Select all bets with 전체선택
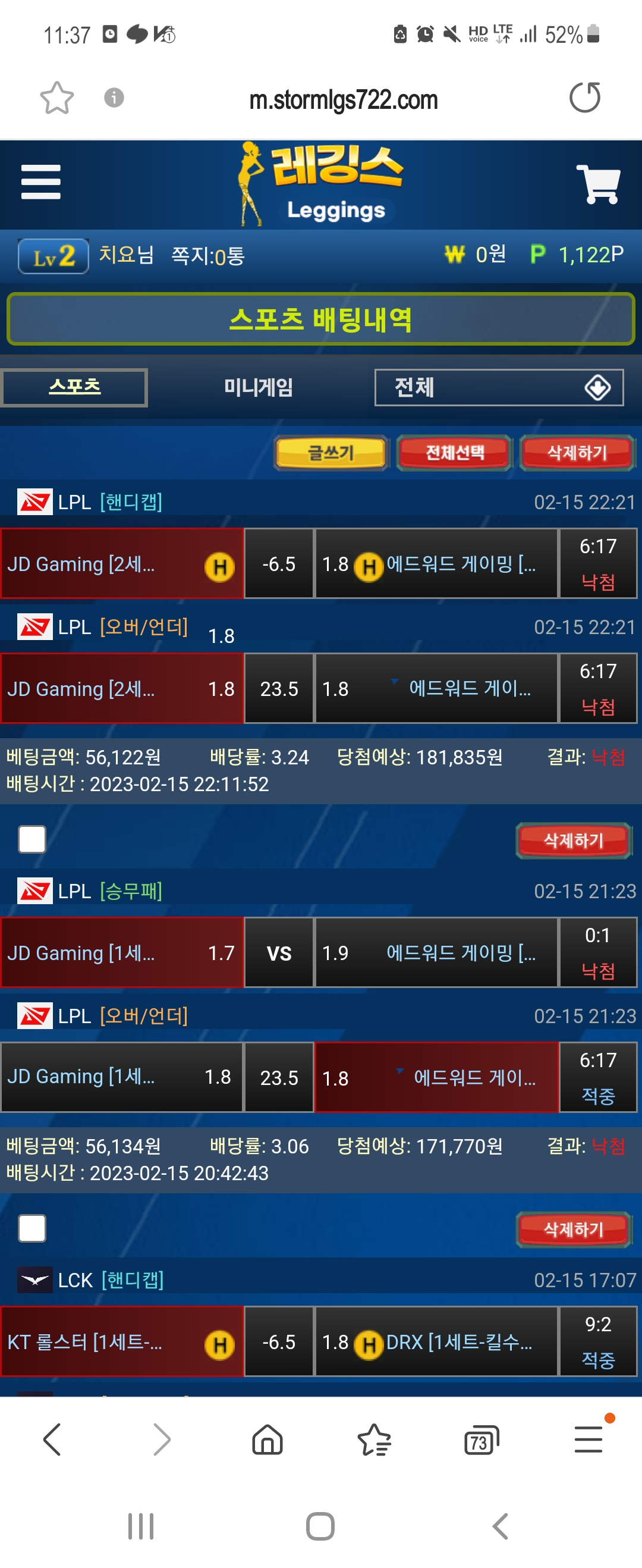Screen dimensions: 642x1568 click(454, 453)
